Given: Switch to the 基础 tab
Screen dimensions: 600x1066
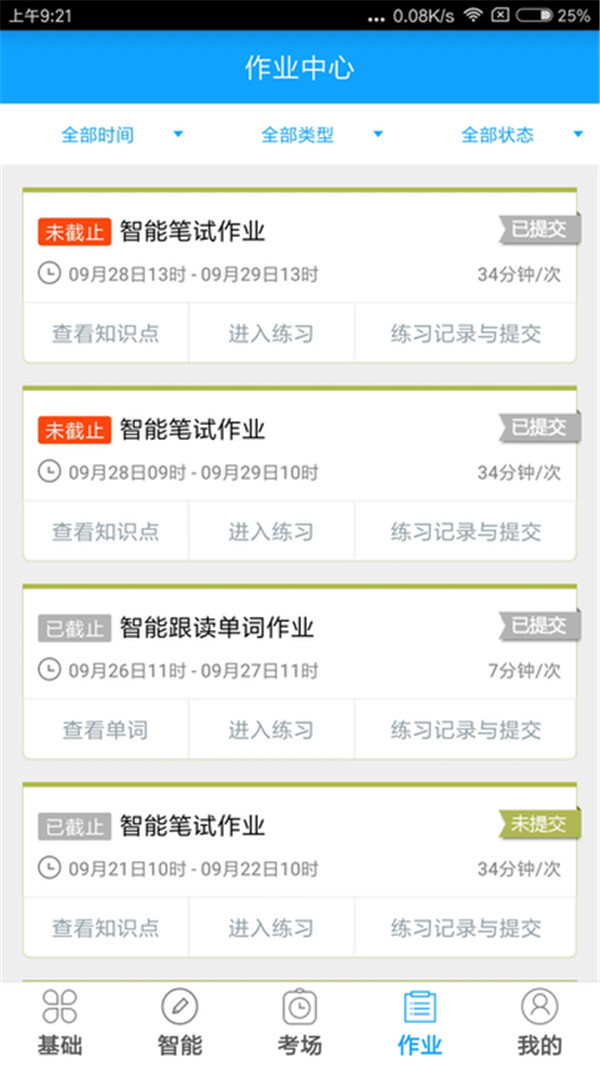Looking at the screenshot, I should pos(60,1023).
